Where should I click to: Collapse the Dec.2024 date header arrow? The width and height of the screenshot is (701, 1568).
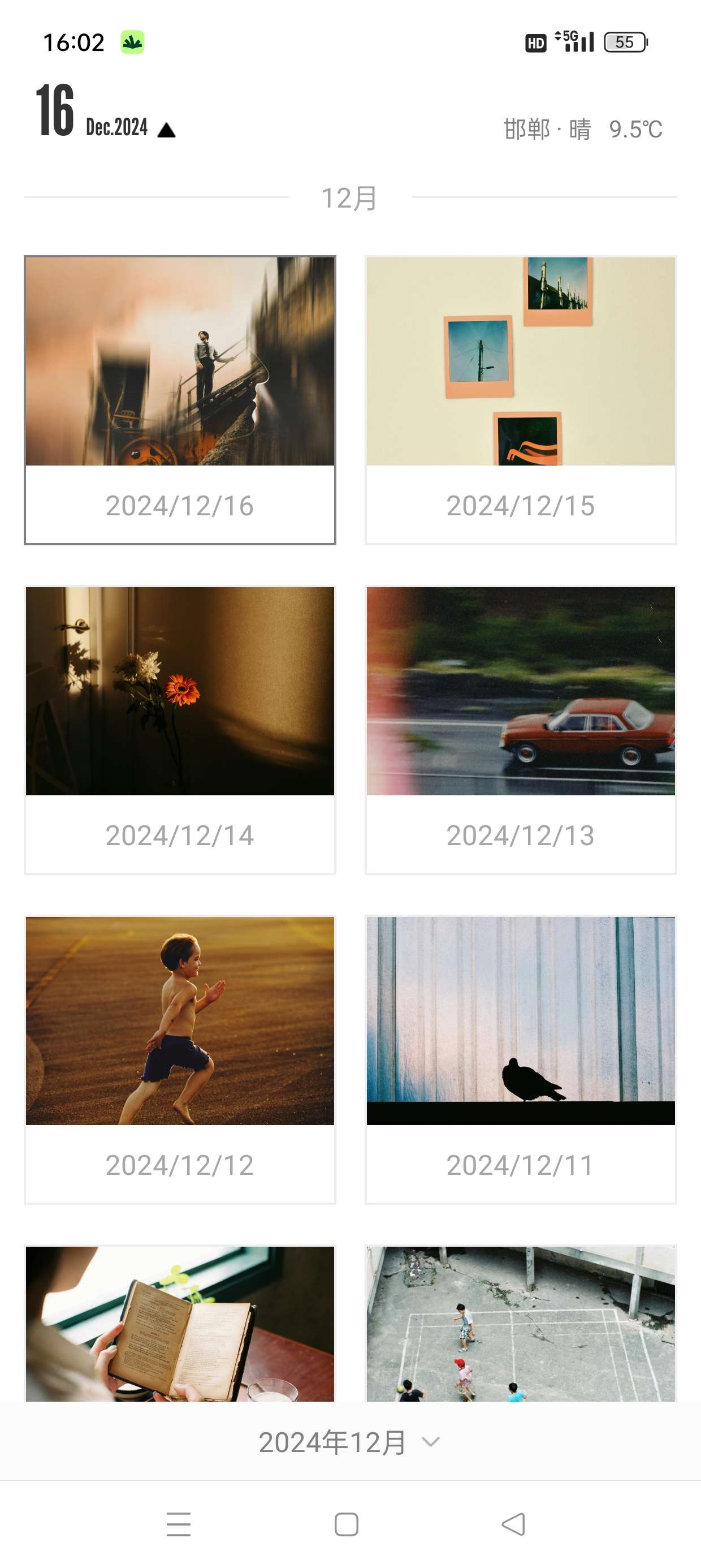tap(166, 130)
